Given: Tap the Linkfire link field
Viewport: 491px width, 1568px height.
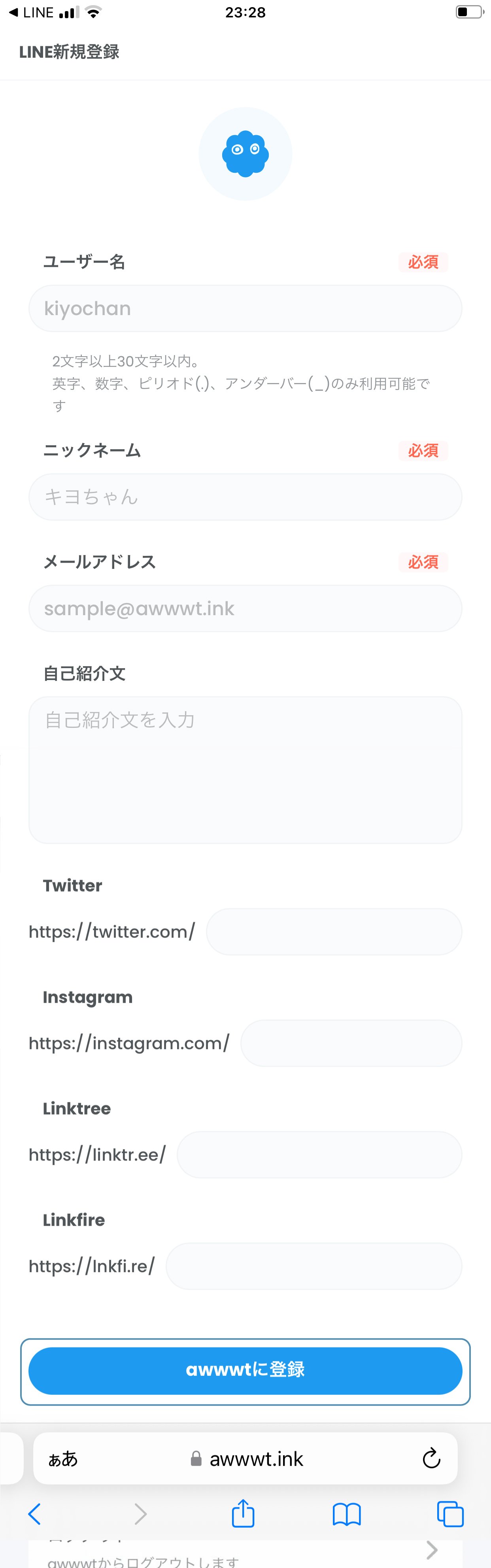Looking at the screenshot, I should 313,1266.
